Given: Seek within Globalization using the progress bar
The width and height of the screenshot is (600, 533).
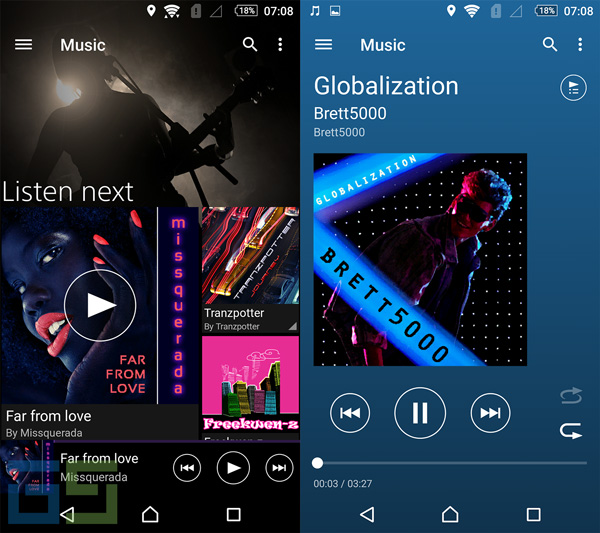Looking at the screenshot, I should click(x=450, y=463).
